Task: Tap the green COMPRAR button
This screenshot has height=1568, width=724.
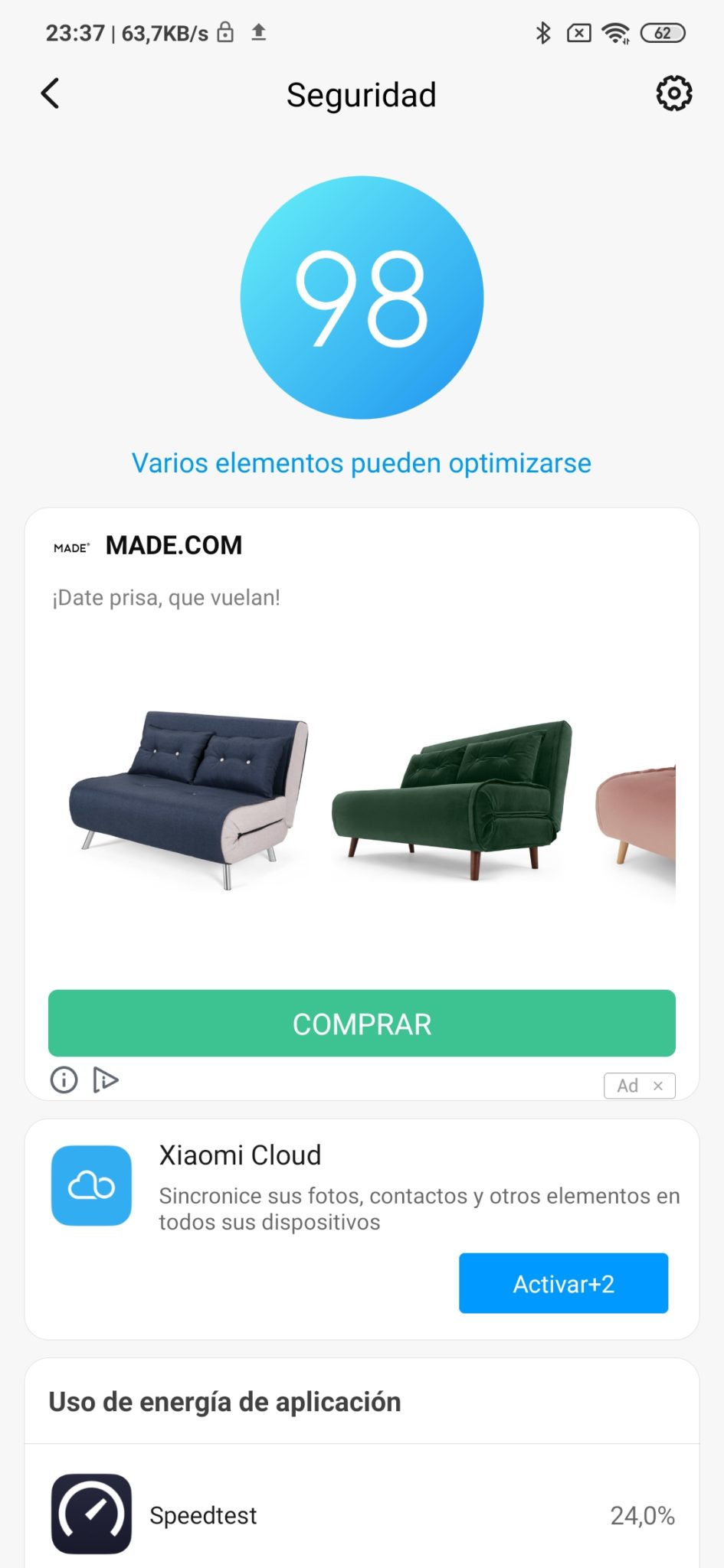Action: 362,1024
